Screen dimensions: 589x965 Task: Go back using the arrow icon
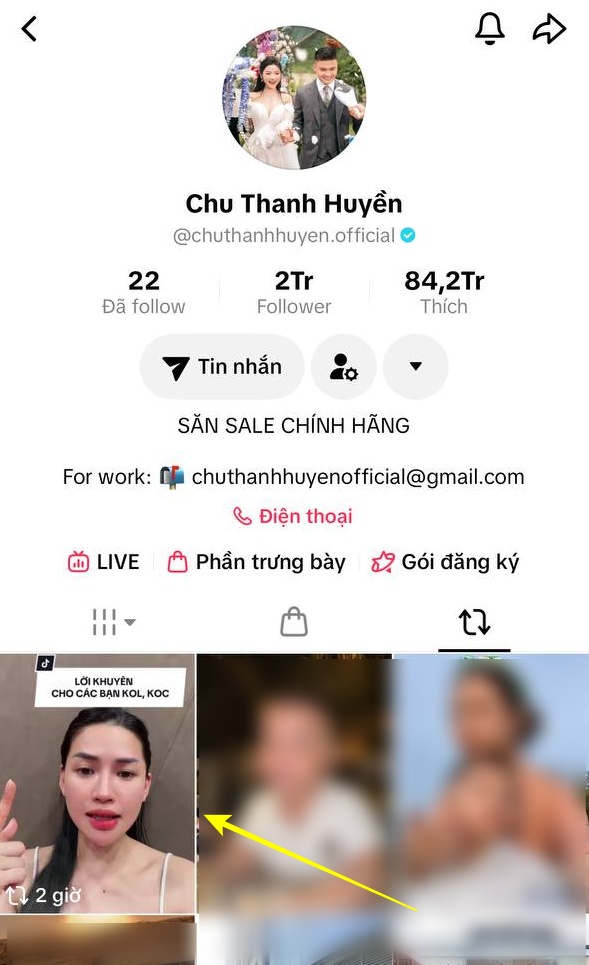pyautogui.click(x=29, y=29)
